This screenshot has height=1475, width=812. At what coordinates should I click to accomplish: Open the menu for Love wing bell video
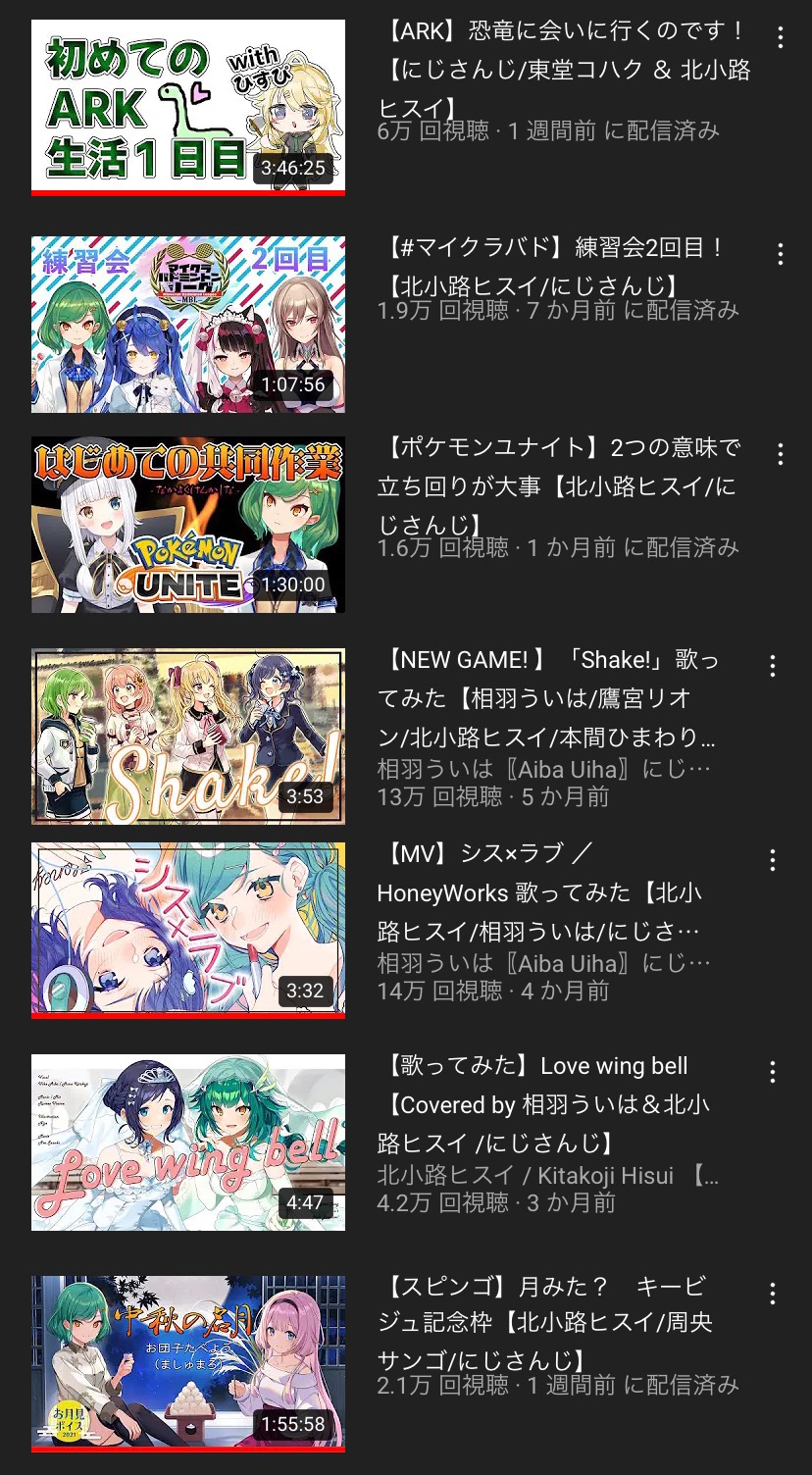coord(773,1072)
